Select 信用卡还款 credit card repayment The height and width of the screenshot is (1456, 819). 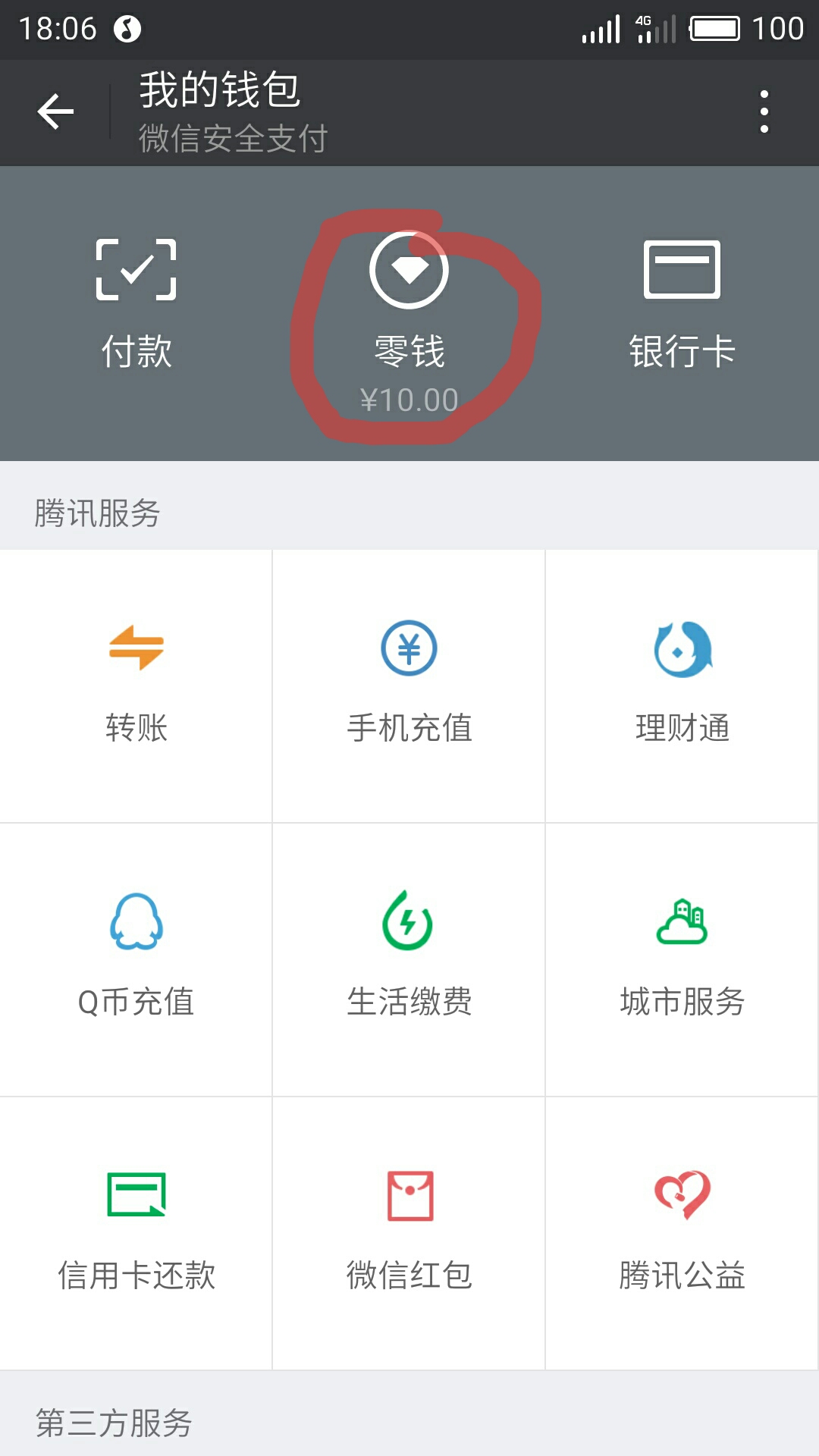136,1234
